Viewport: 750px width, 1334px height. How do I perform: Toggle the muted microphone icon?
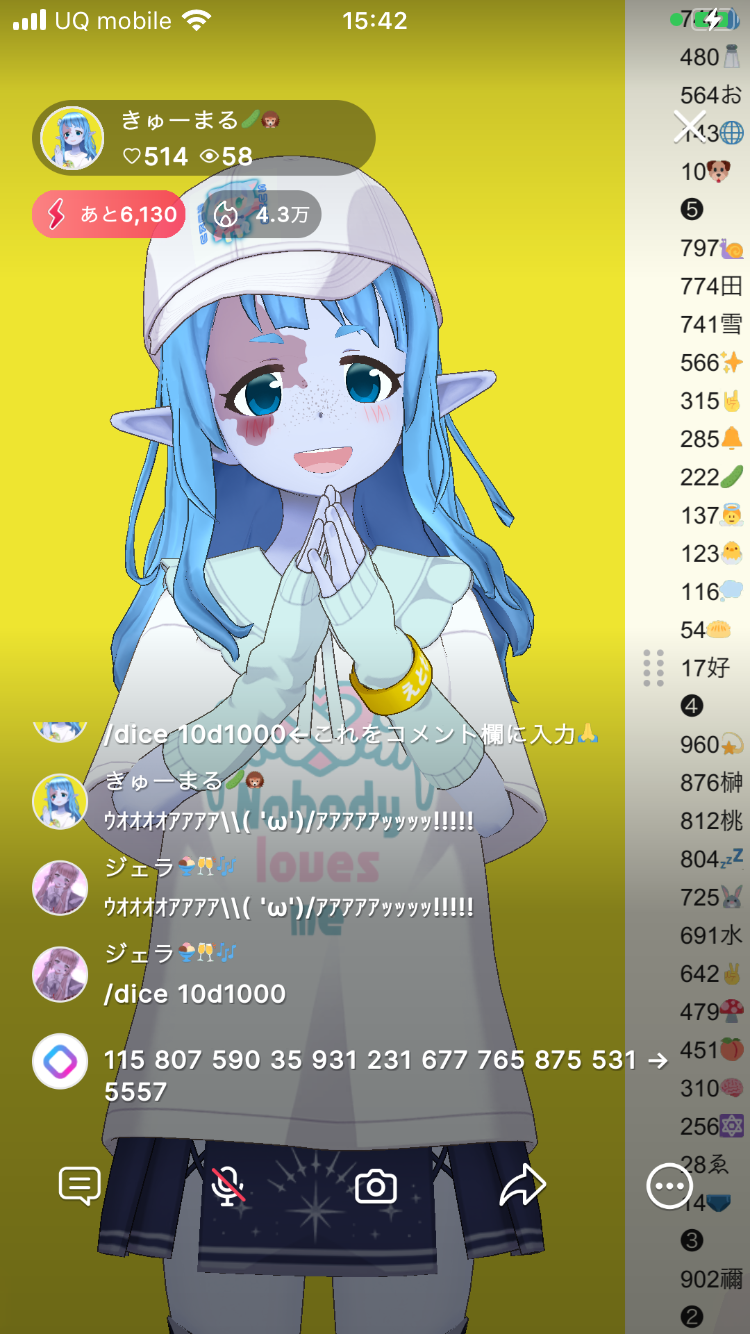[228, 1187]
